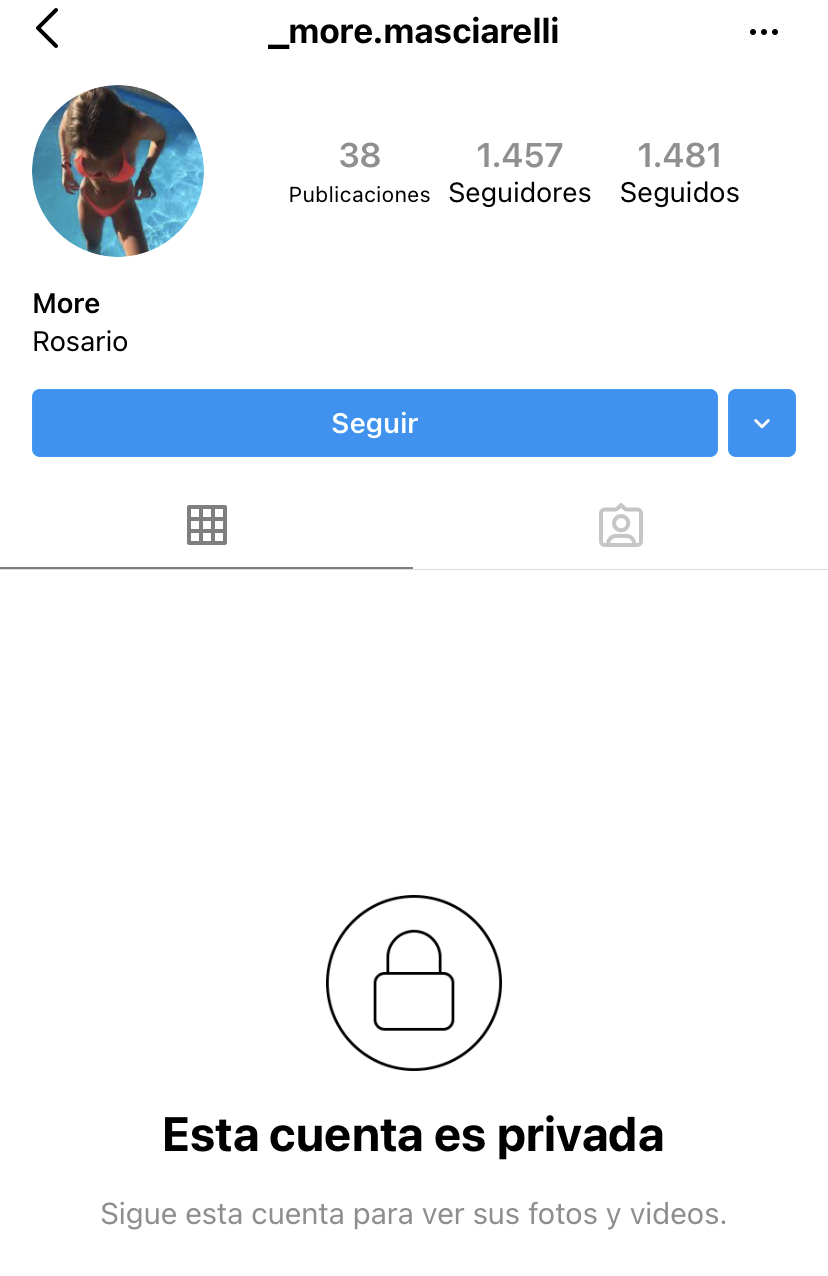Screen dimensions: 828x1276
Task: Open the profile picture of More
Action: pyautogui.click(x=118, y=171)
